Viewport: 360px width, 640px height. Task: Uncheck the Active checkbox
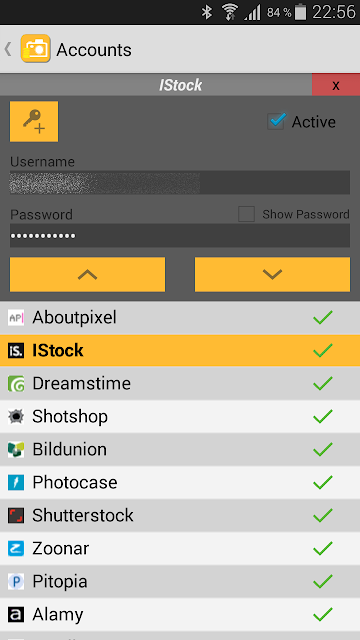click(x=276, y=122)
